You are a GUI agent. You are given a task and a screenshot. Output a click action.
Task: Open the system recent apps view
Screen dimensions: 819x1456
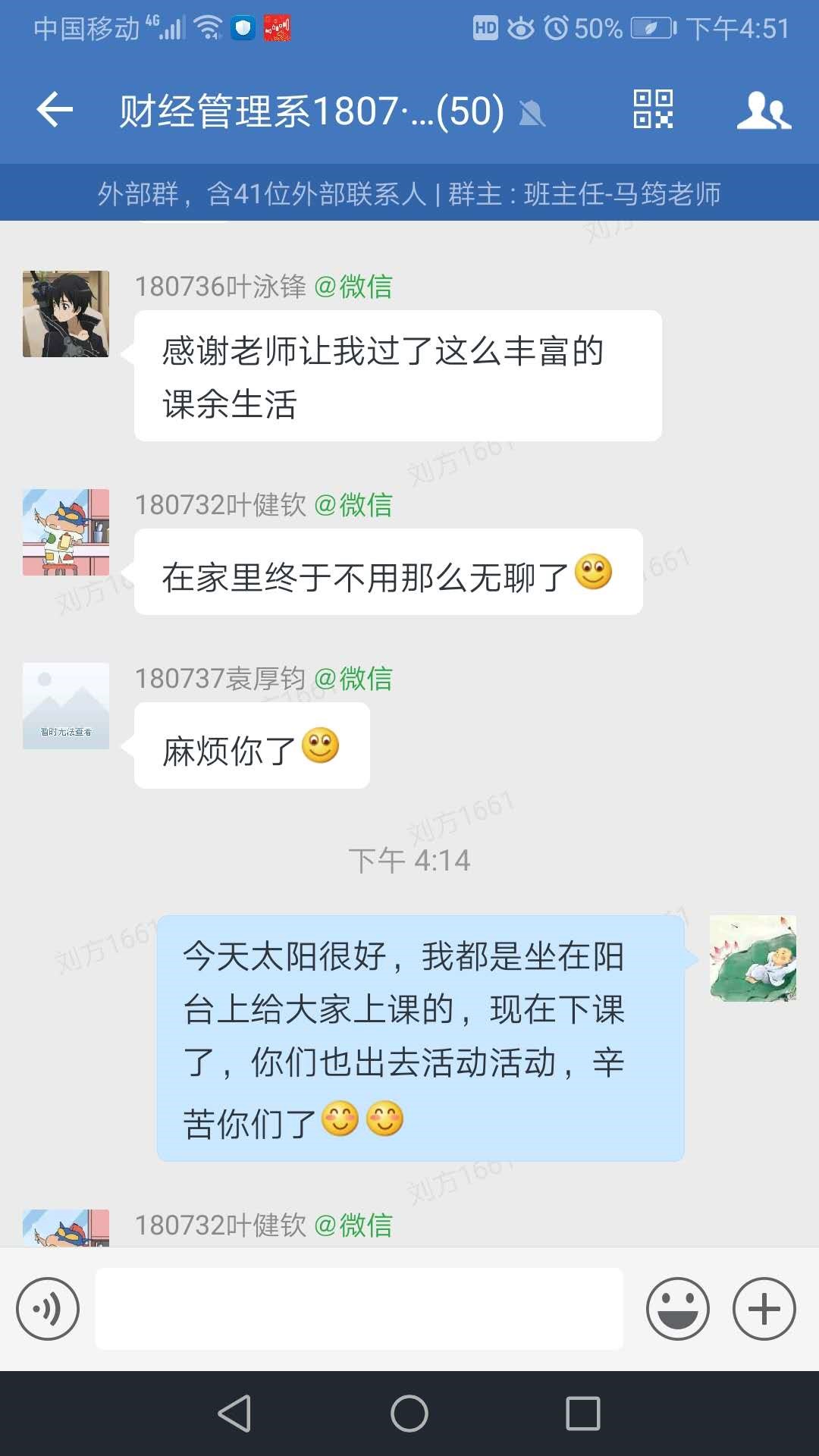(x=582, y=1414)
